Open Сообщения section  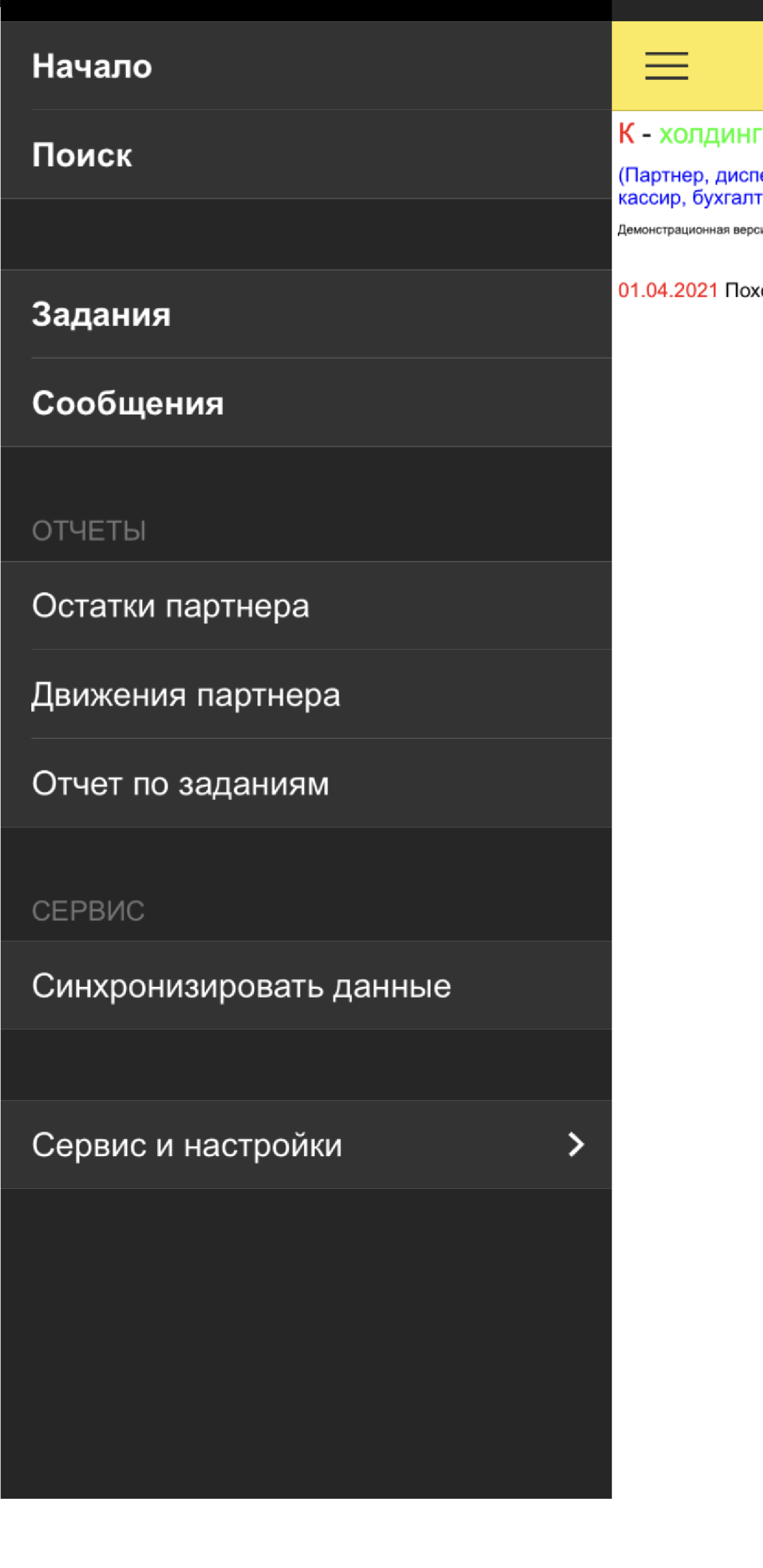(x=305, y=403)
